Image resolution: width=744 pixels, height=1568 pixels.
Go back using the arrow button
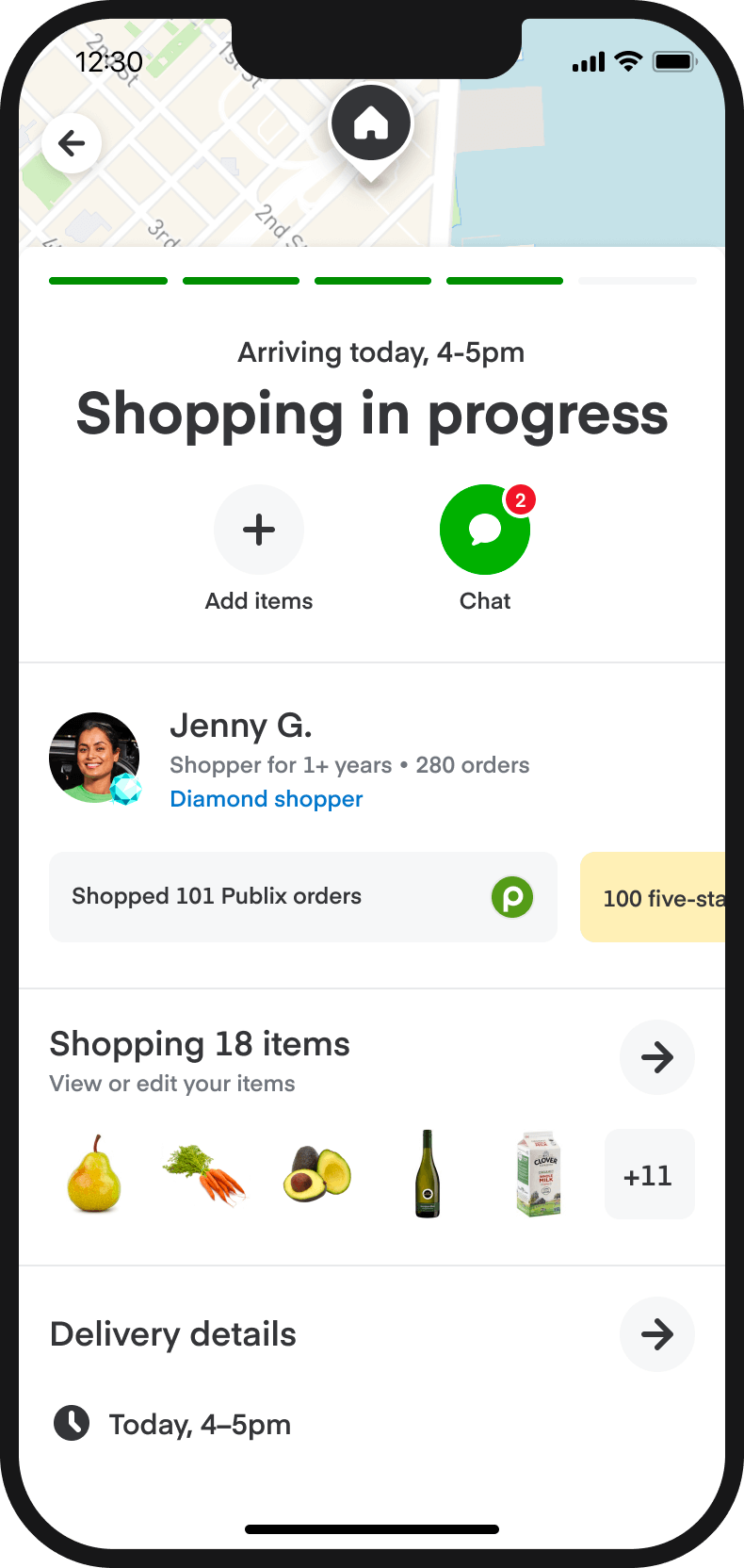click(x=72, y=143)
